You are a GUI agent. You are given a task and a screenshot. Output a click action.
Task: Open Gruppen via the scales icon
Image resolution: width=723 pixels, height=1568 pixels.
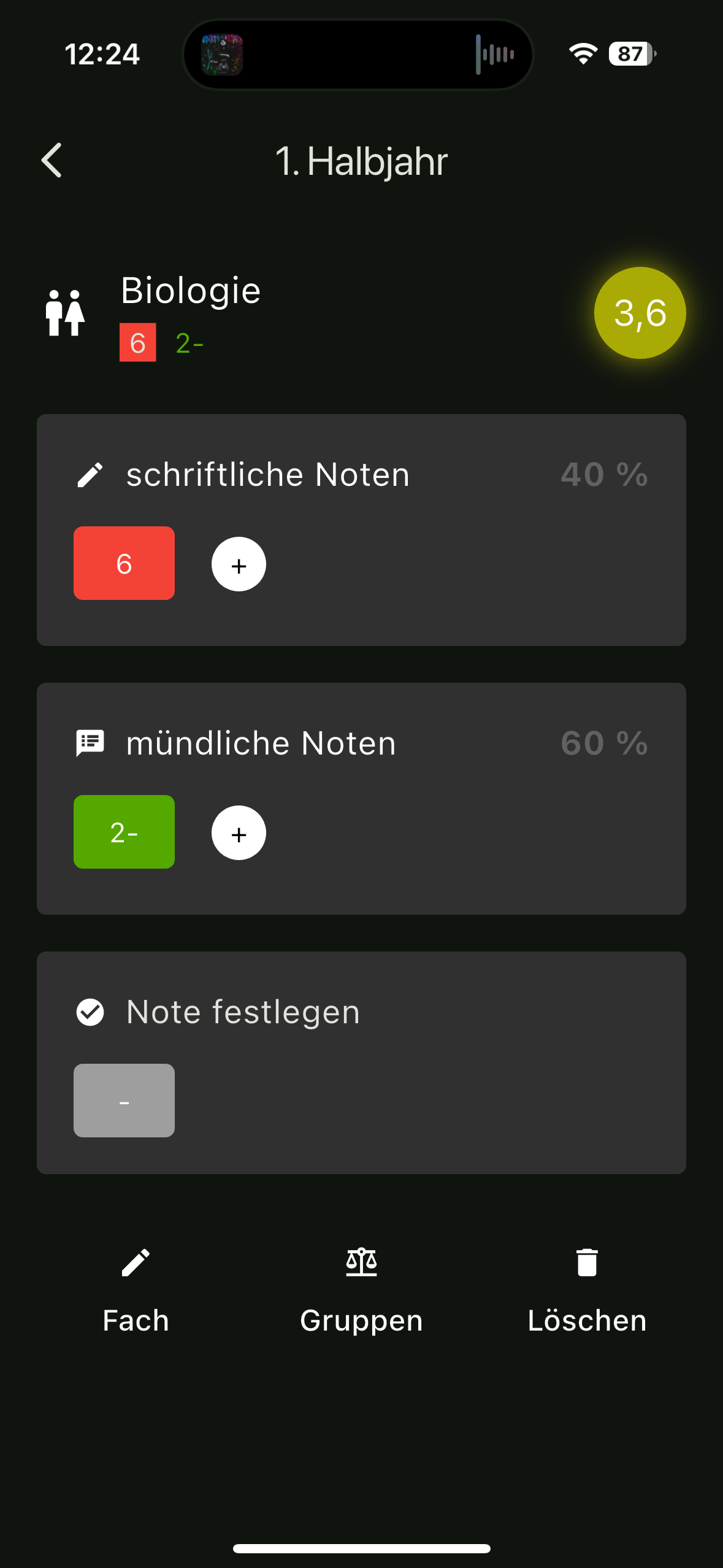pyautogui.click(x=361, y=1263)
